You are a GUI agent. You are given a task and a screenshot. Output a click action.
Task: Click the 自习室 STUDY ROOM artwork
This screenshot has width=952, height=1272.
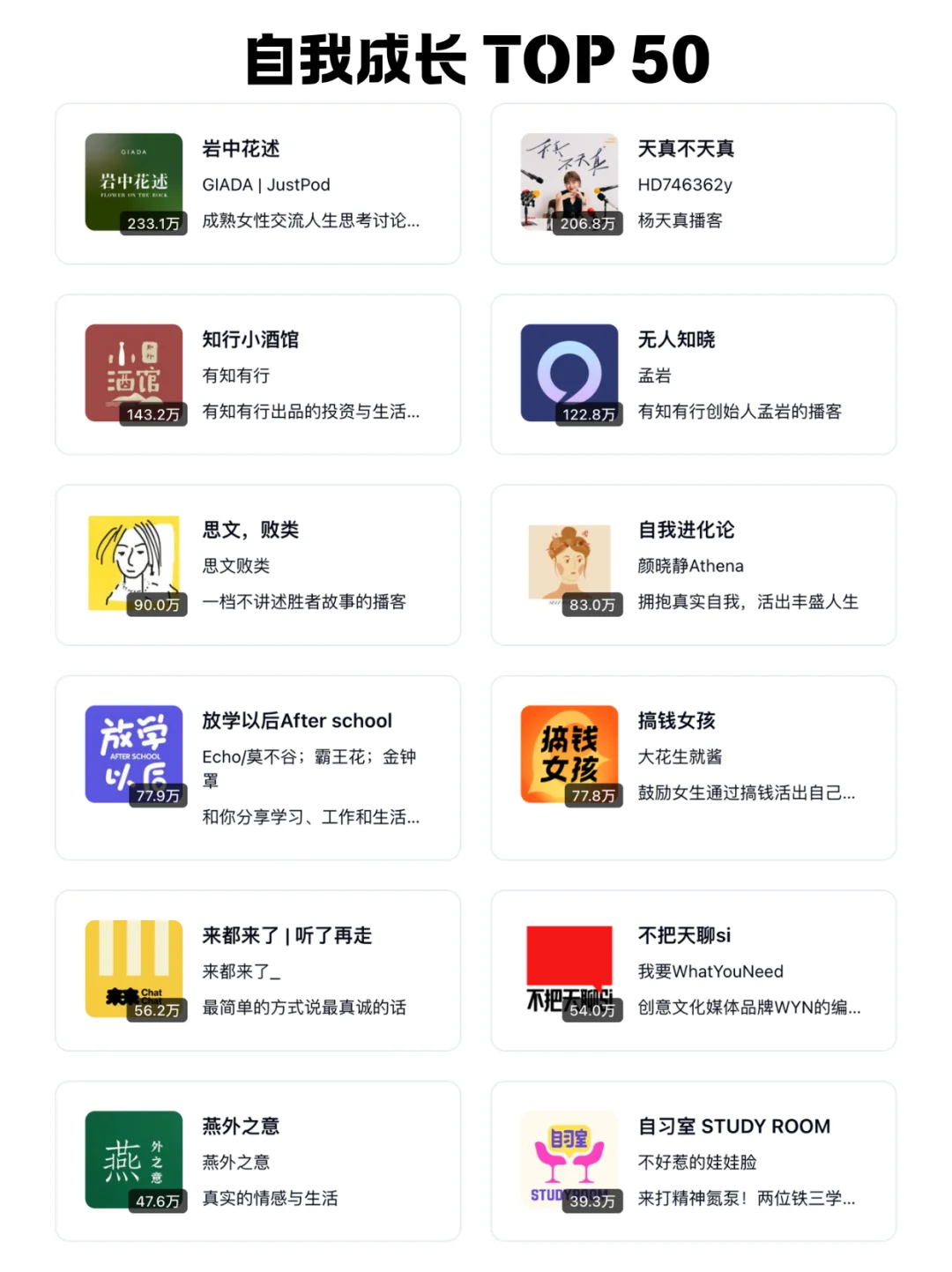coord(569,1161)
